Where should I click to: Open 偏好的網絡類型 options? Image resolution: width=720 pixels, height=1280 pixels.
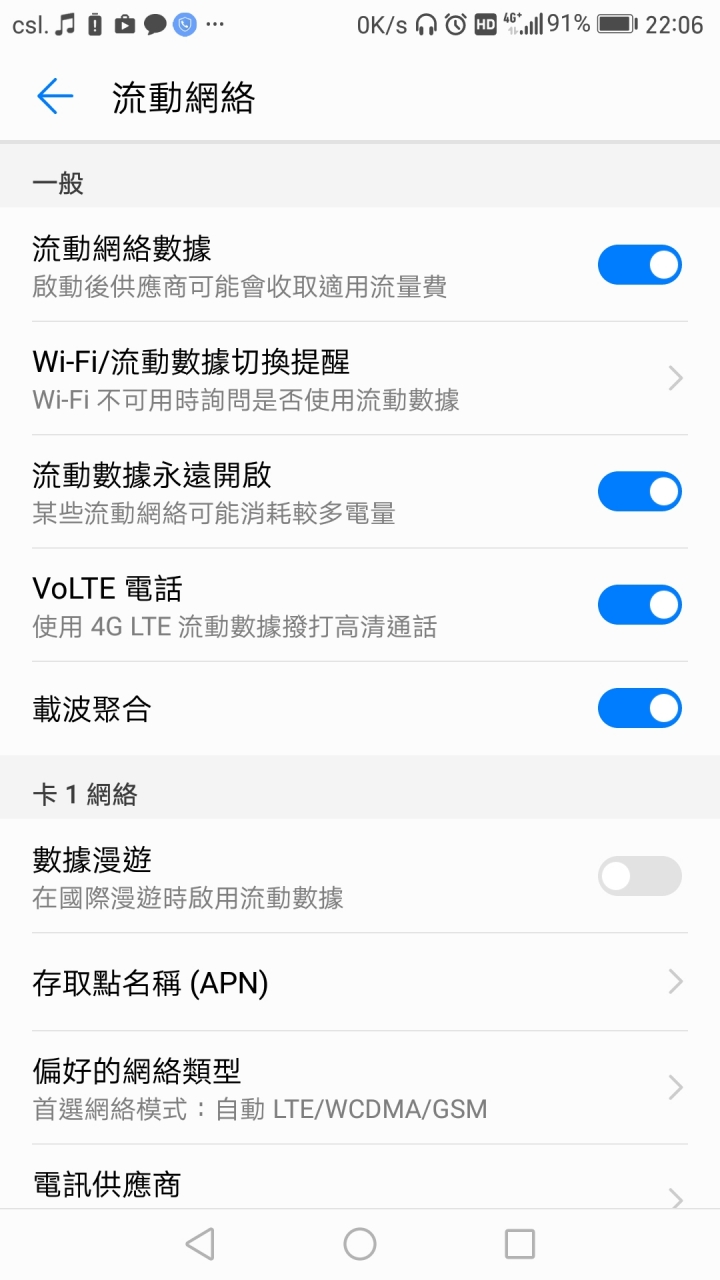(360, 1088)
